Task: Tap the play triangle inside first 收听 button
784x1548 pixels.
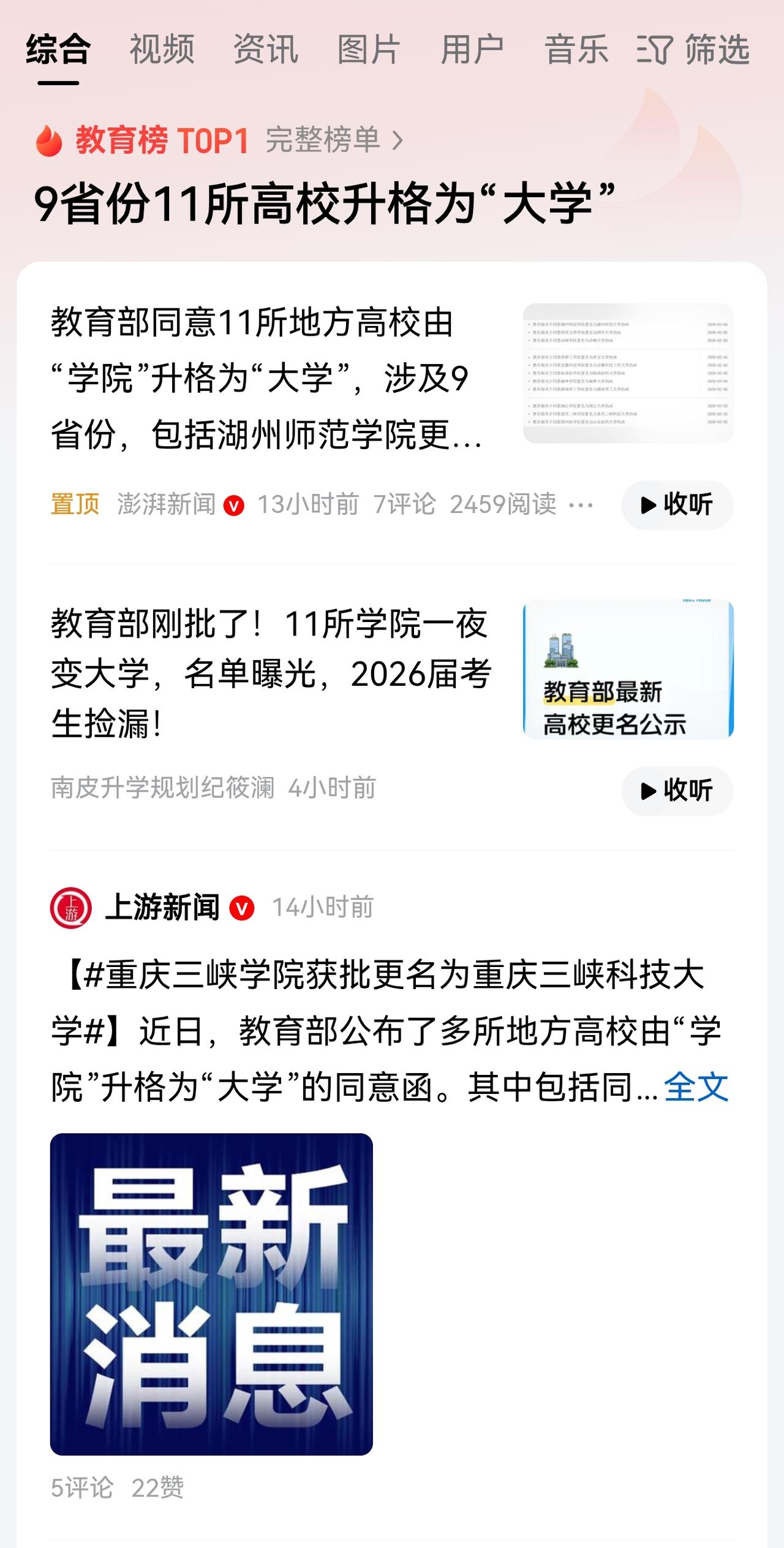Action: (x=648, y=504)
